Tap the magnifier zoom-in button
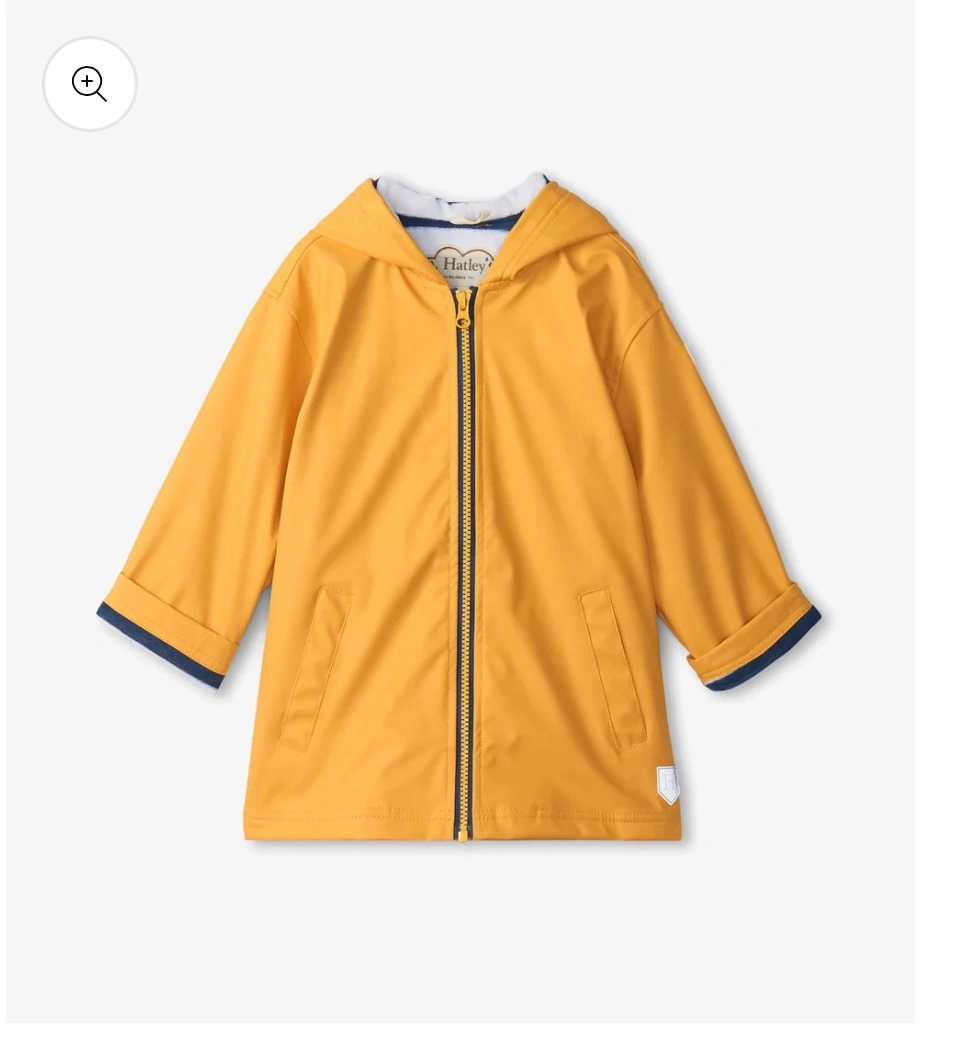Image resolution: width=953 pixels, height=1047 pixels. 89,85
